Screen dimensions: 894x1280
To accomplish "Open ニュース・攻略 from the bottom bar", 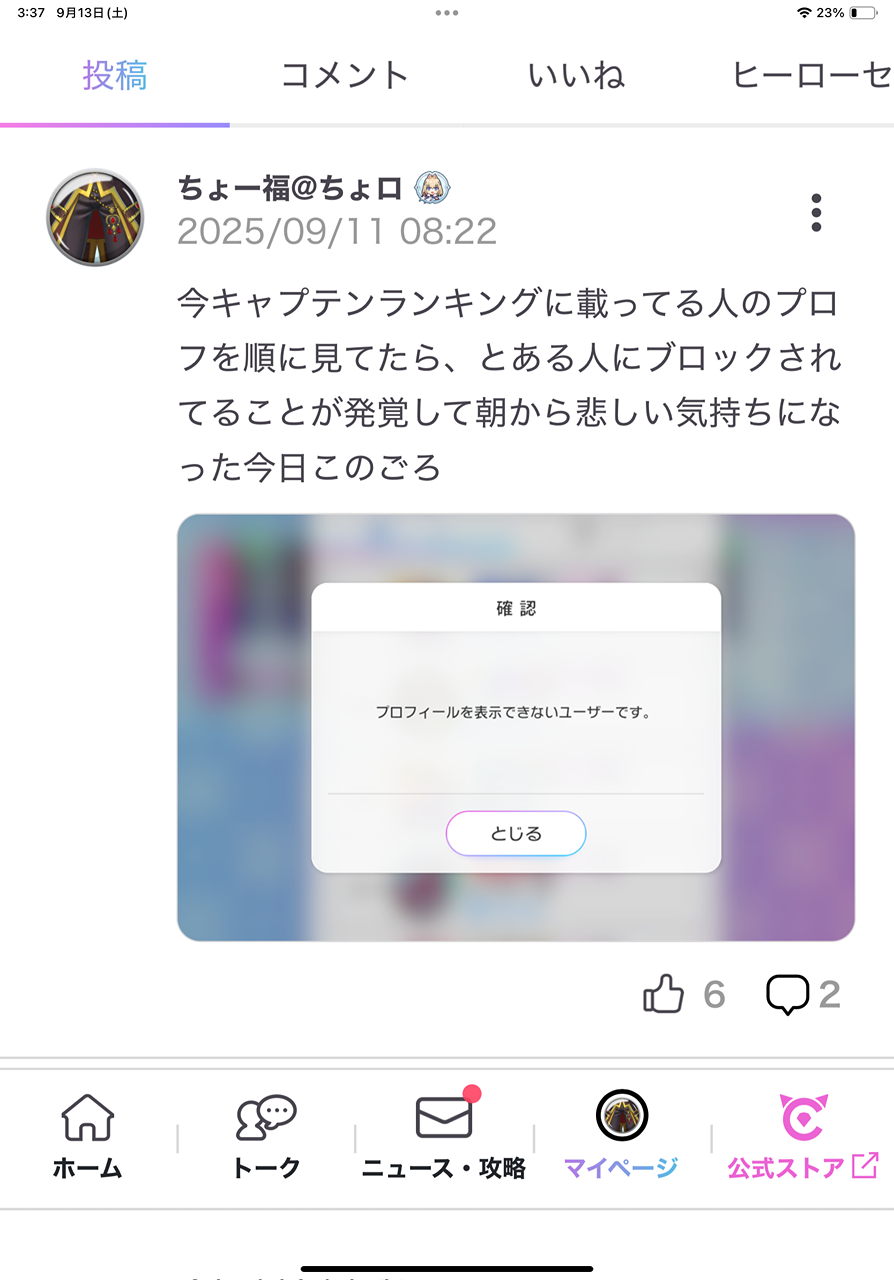I will click(x=444, y=1137).
